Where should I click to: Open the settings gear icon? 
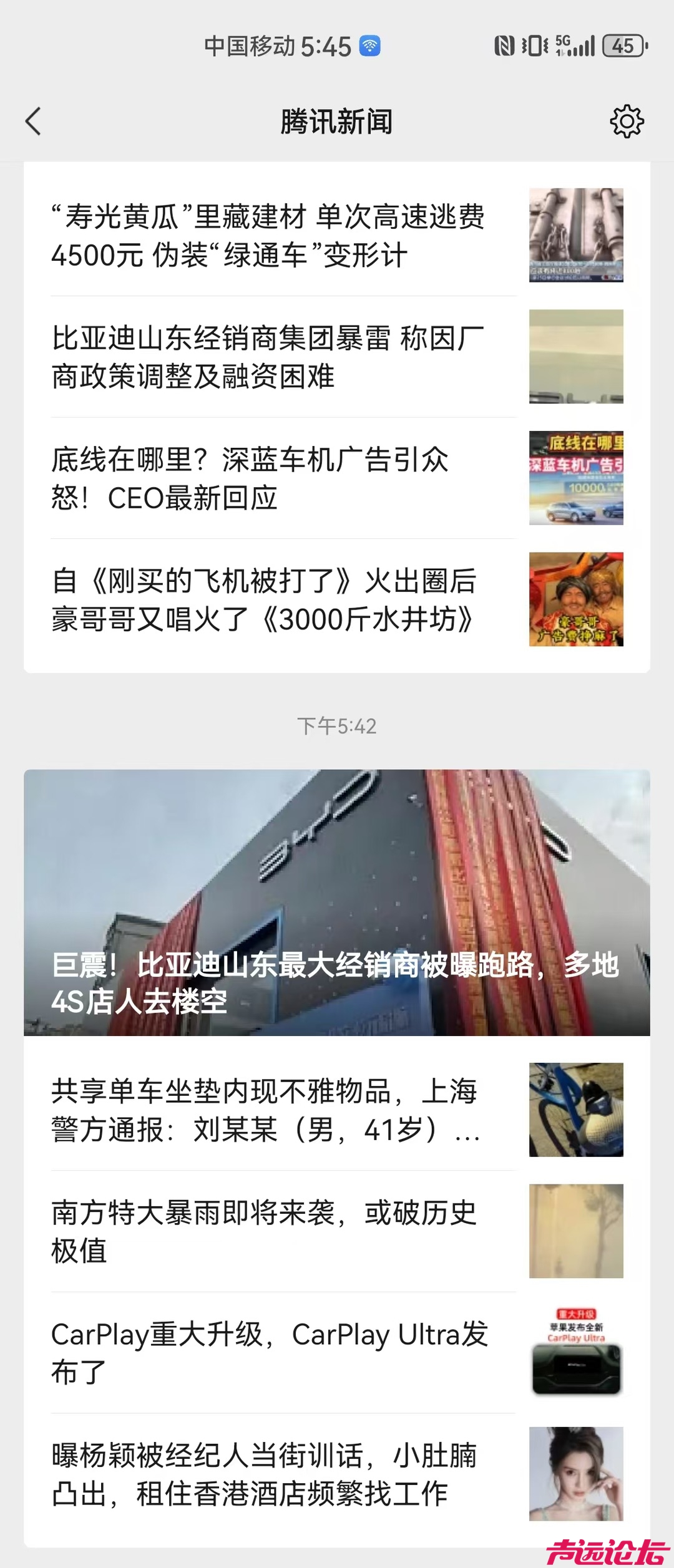(627, 121)
